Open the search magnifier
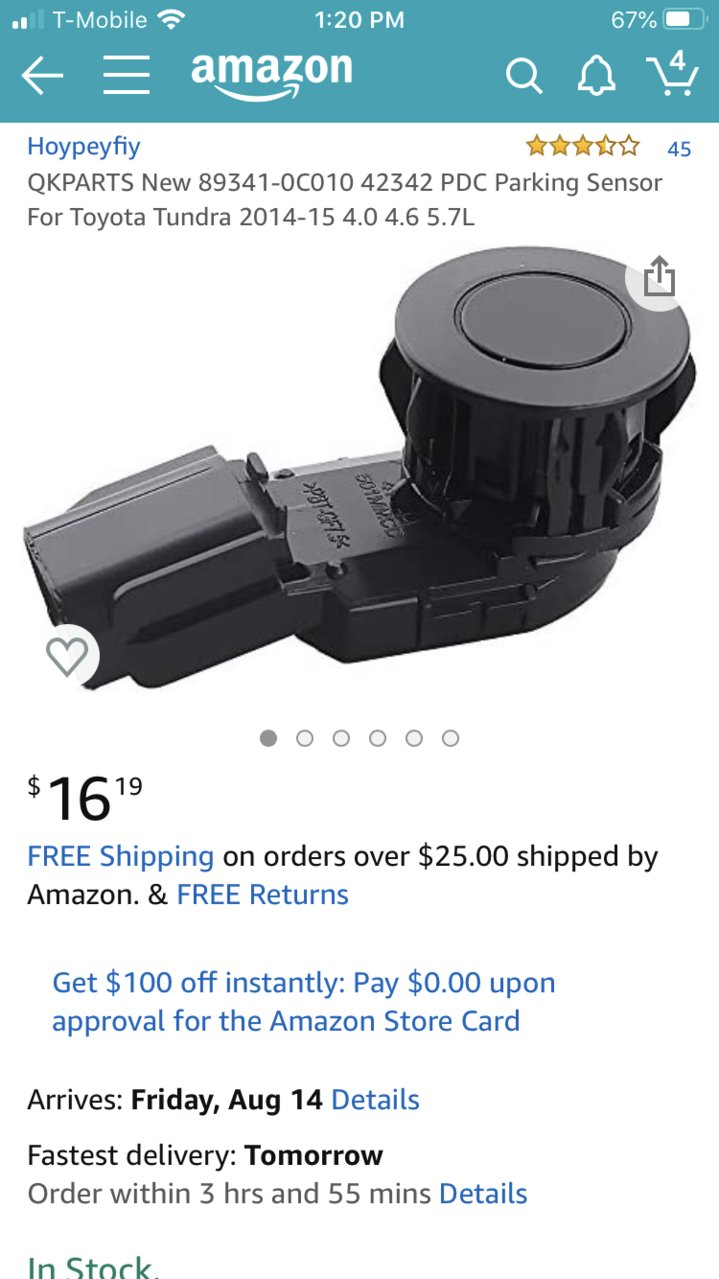Screen dimensions: 719x1279 point(523,76)
